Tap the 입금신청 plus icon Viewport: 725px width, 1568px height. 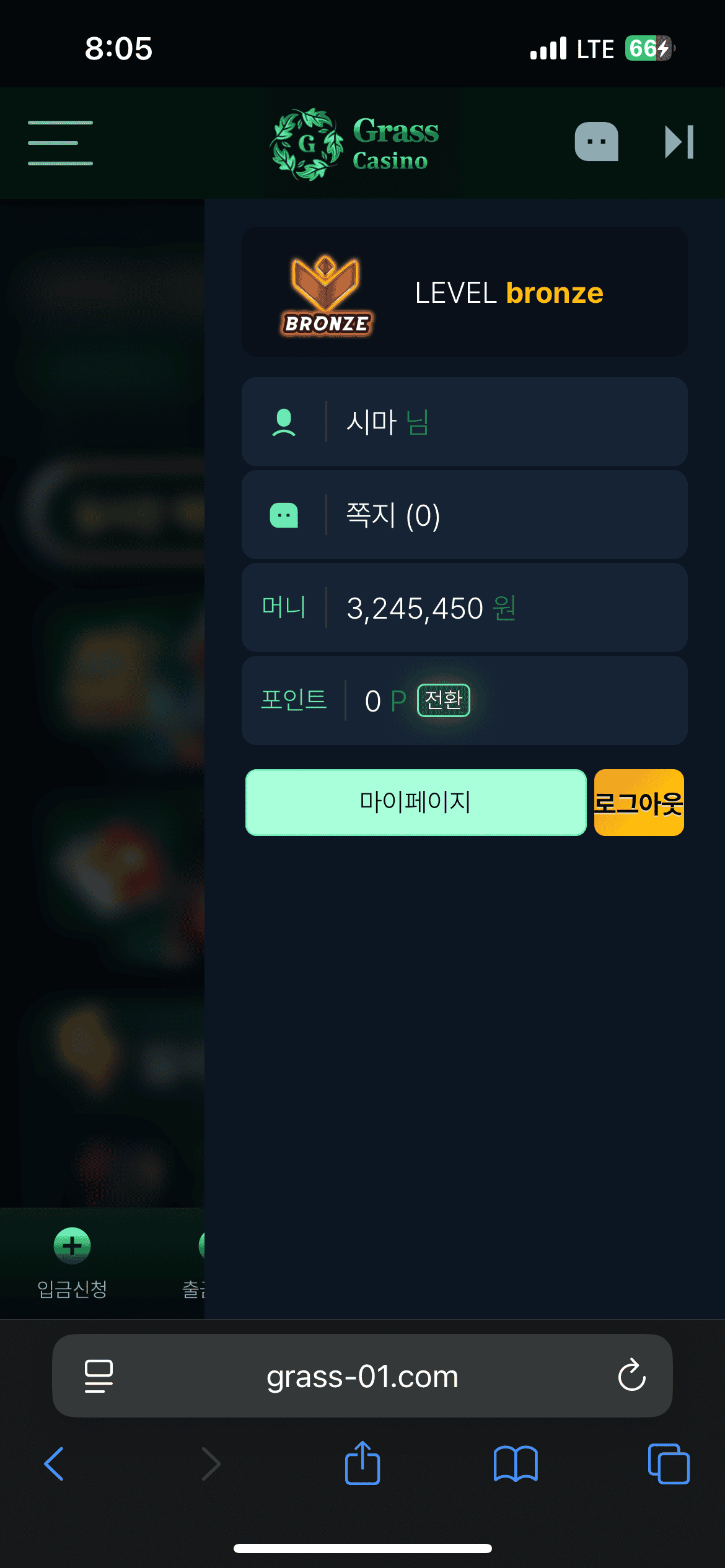point(71,1245)
